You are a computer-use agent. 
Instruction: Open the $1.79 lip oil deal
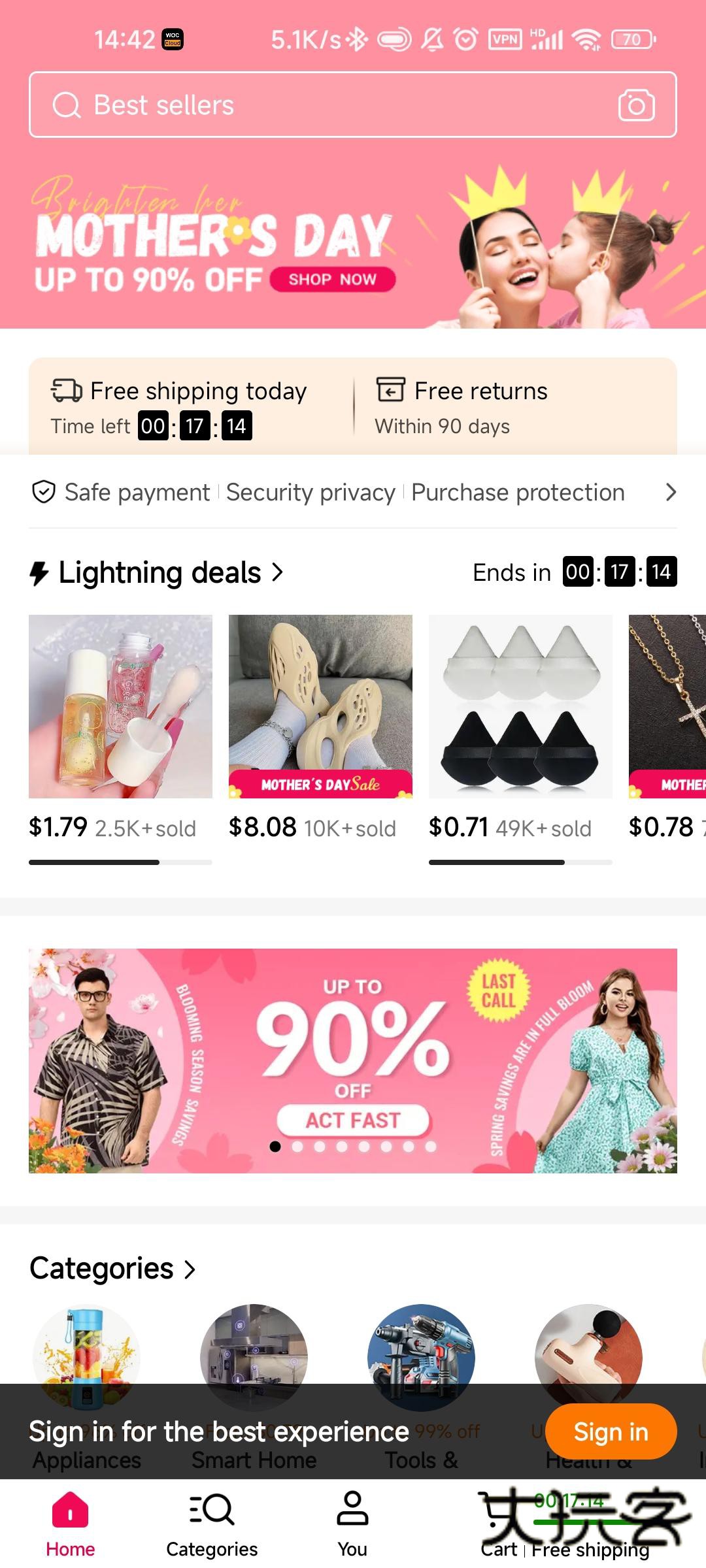click(x=120, y=706)
